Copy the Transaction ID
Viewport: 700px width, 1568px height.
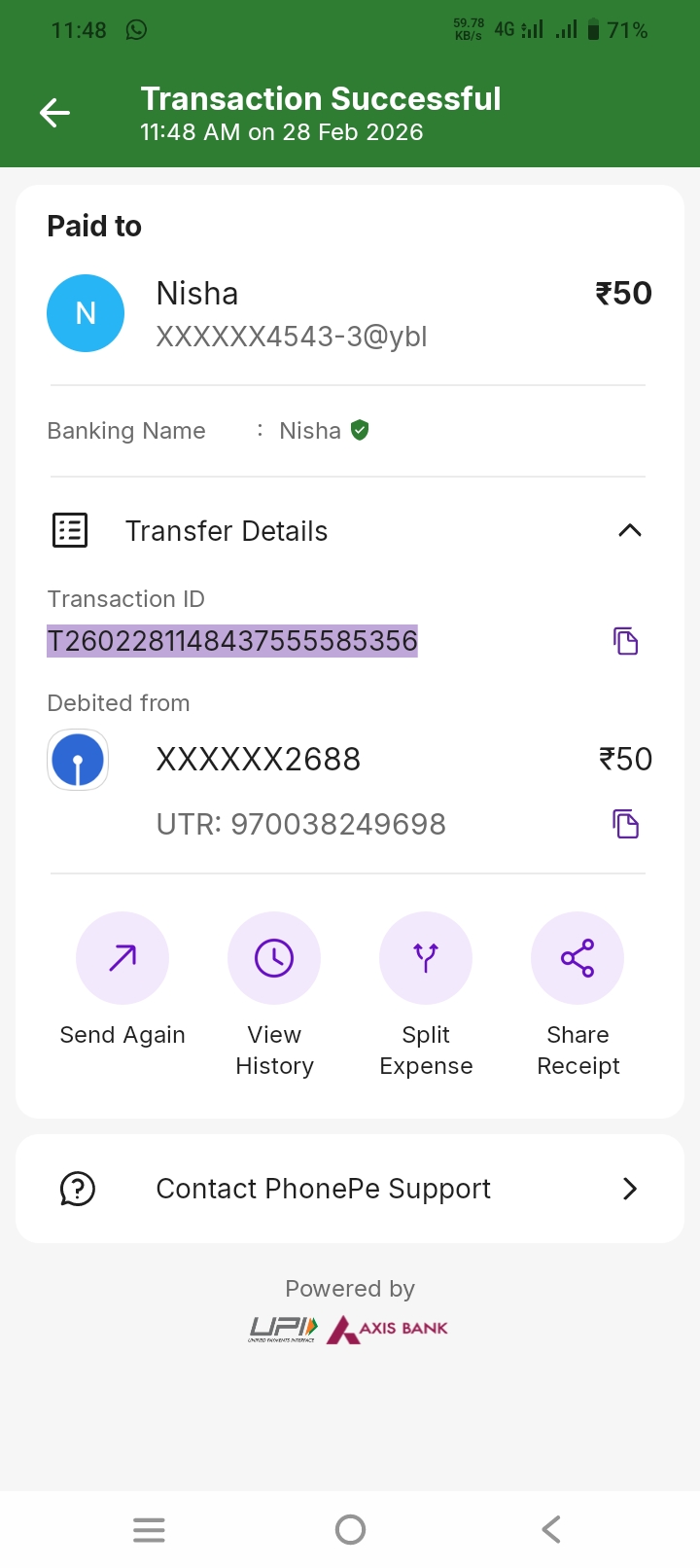(625, 641)
